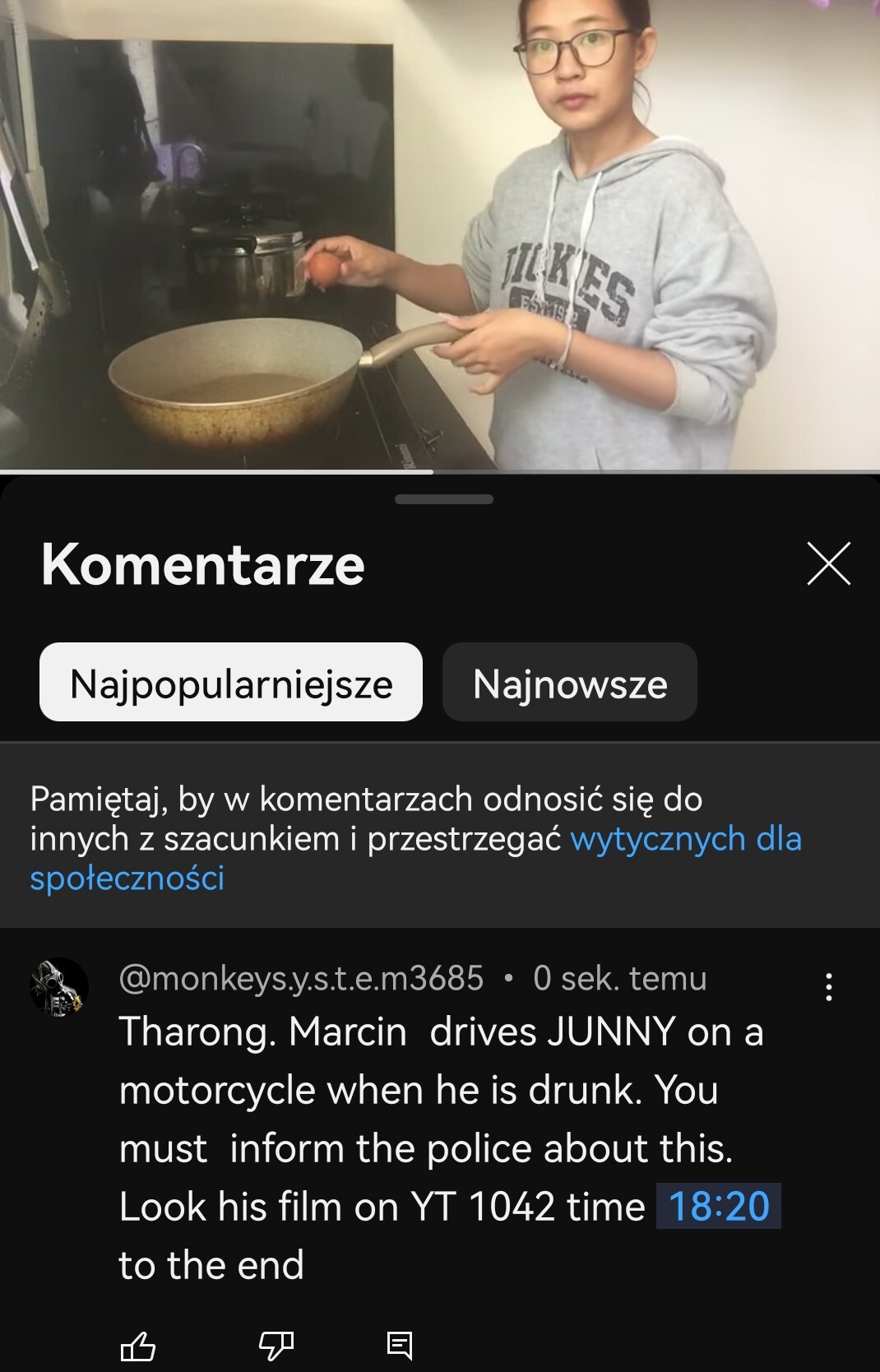The height and width of the screenshot is (1372, 880).
Task: Tap the video player above the comments
Action: (440, 234)
